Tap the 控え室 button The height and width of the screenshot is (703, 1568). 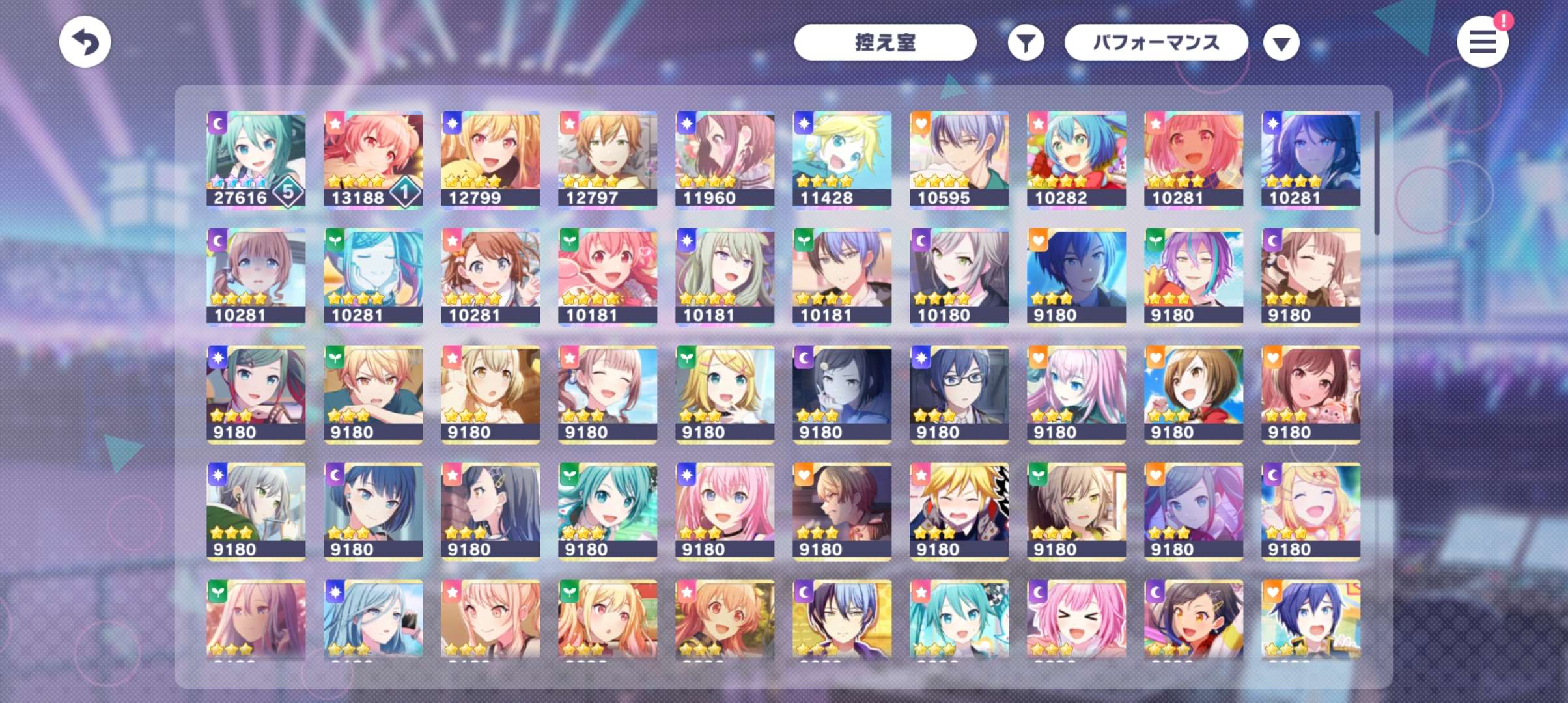click(x=885, y=43)
